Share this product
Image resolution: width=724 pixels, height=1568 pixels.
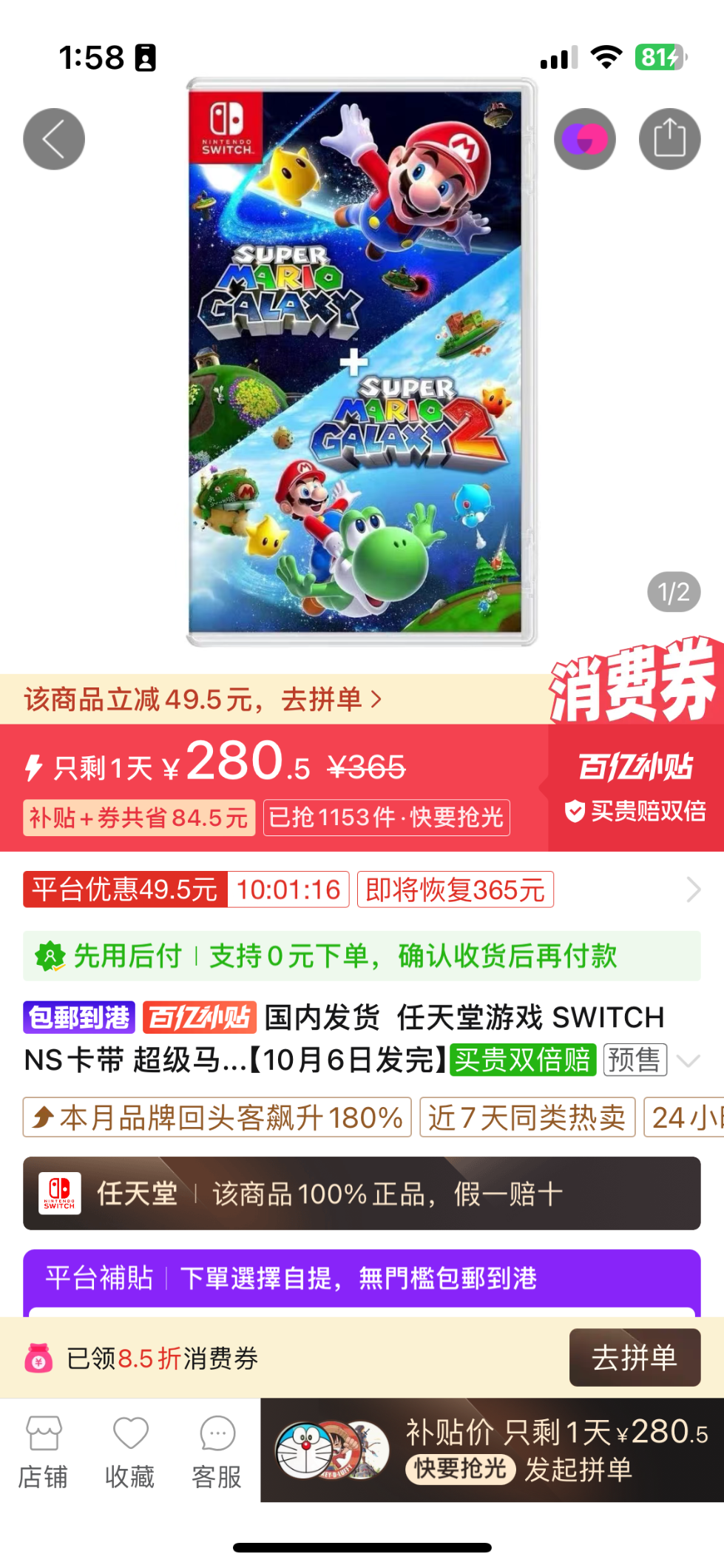coord(669,139)
